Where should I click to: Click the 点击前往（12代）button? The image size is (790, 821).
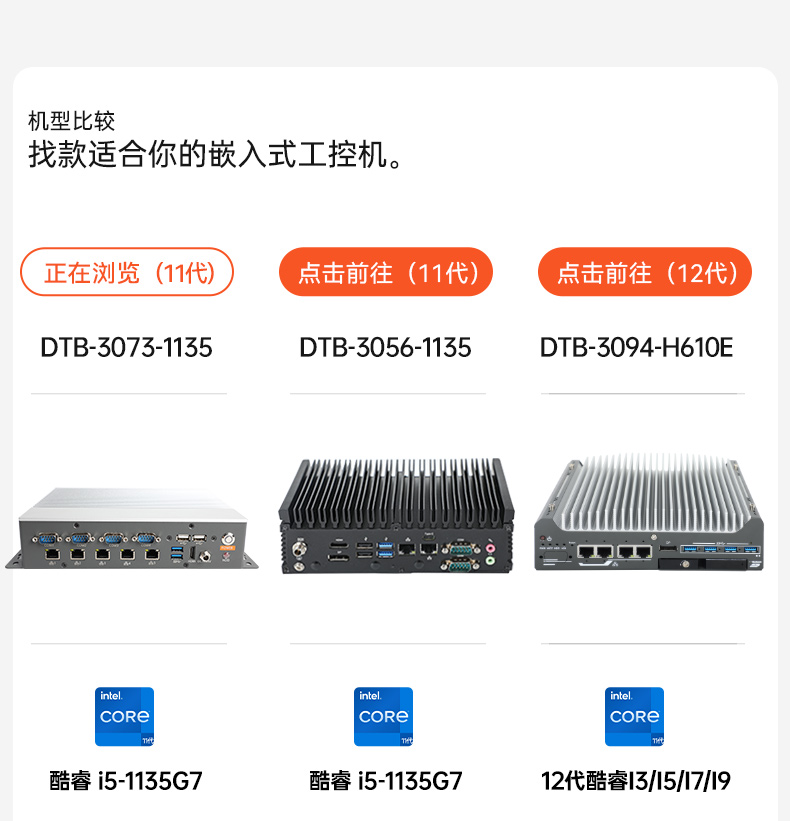644,271
